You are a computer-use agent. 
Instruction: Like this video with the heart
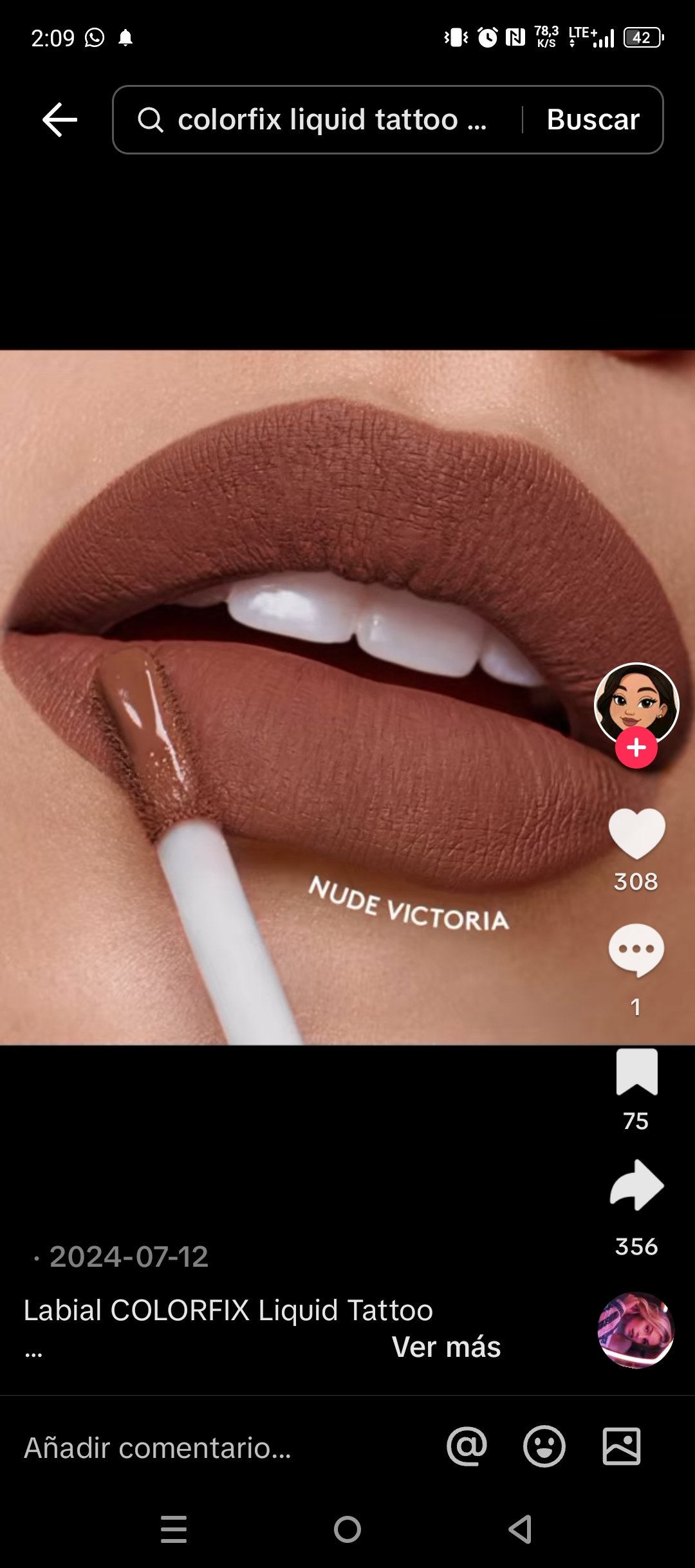point(636,833)
